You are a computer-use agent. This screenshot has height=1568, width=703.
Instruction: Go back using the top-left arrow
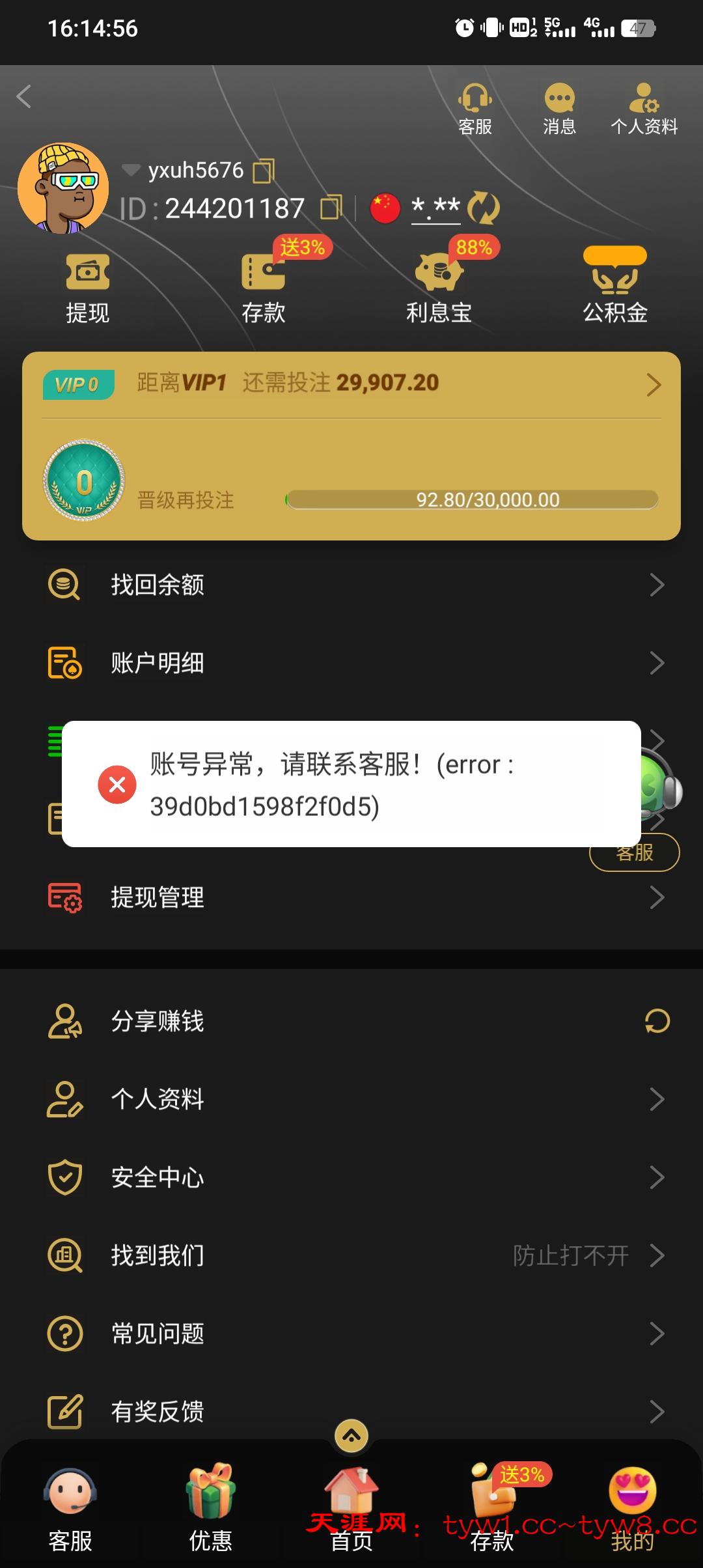point(25,97)
